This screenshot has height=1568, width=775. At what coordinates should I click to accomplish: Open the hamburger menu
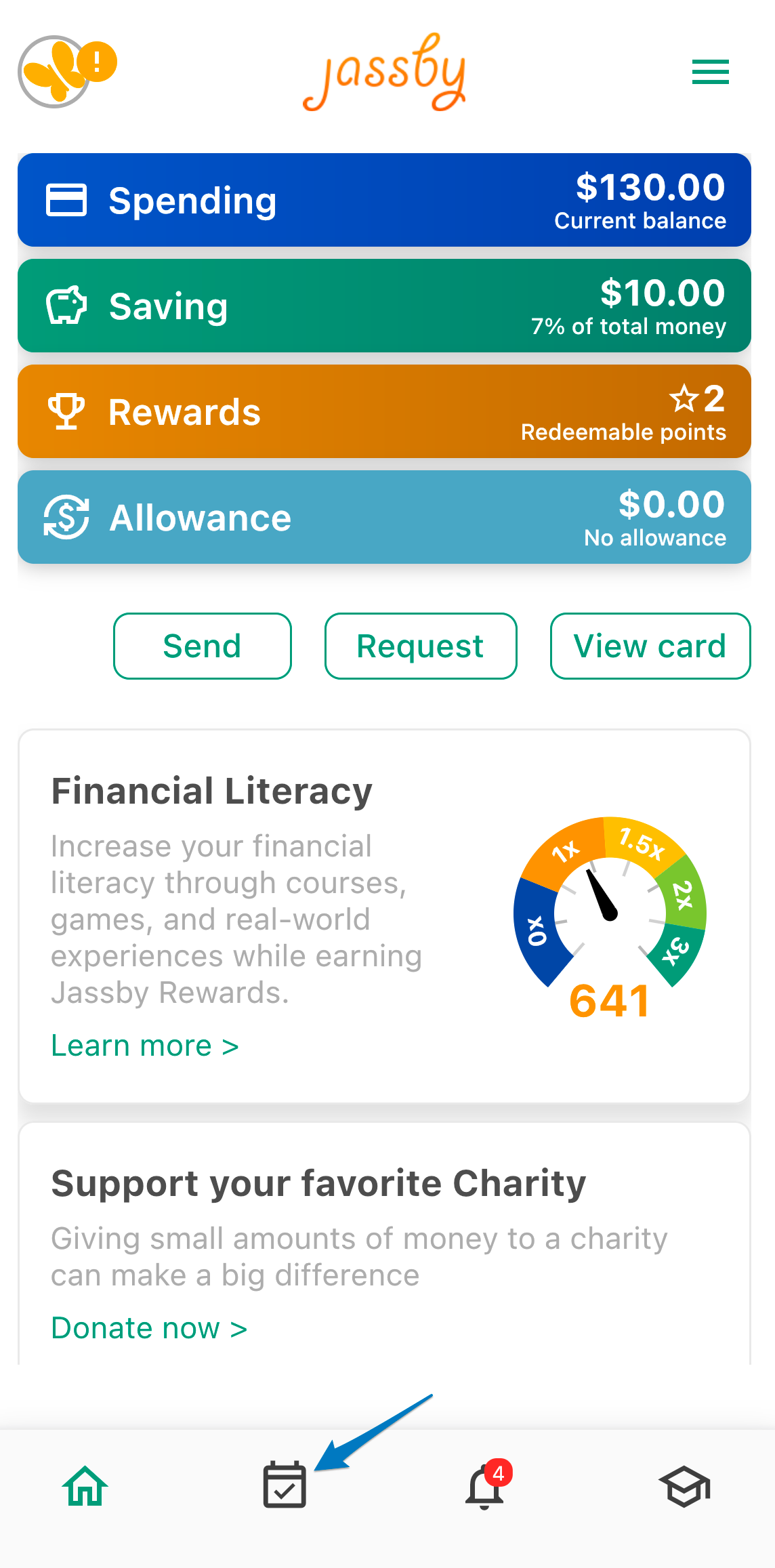click(x=710, y=72)
